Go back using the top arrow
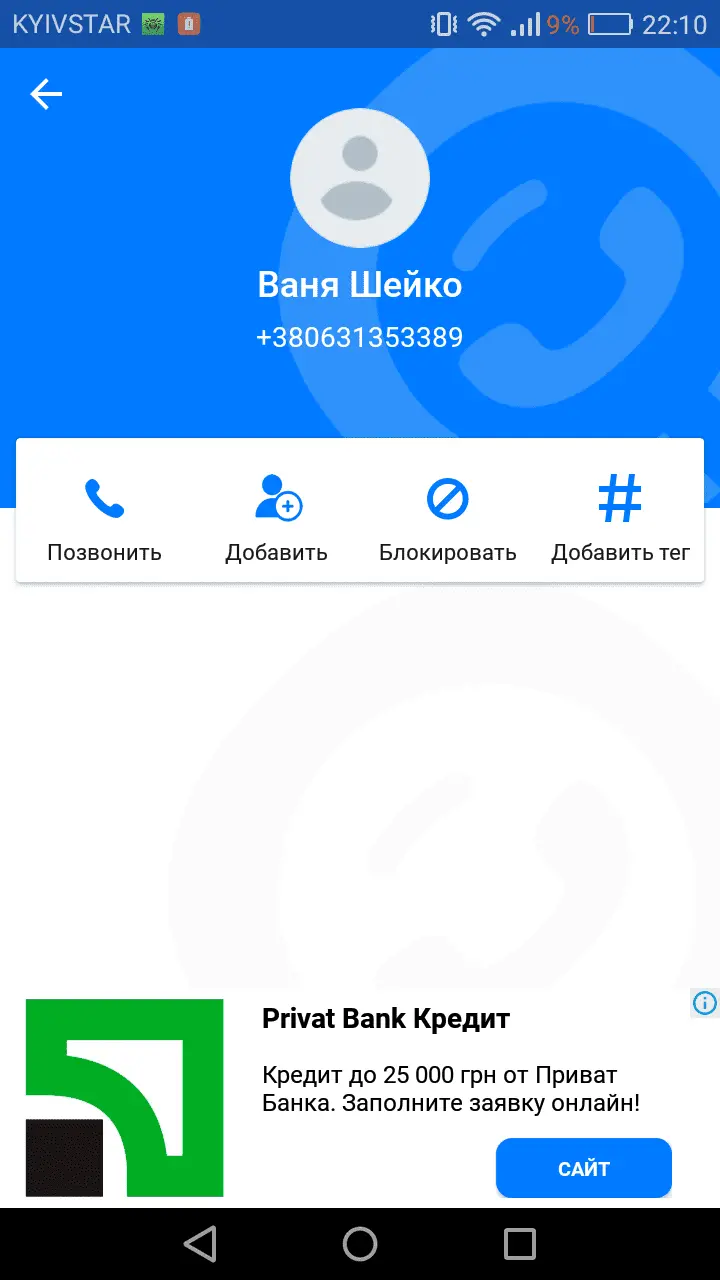The height and width of the screenshot is (1280, 720). tap(46, 94)
